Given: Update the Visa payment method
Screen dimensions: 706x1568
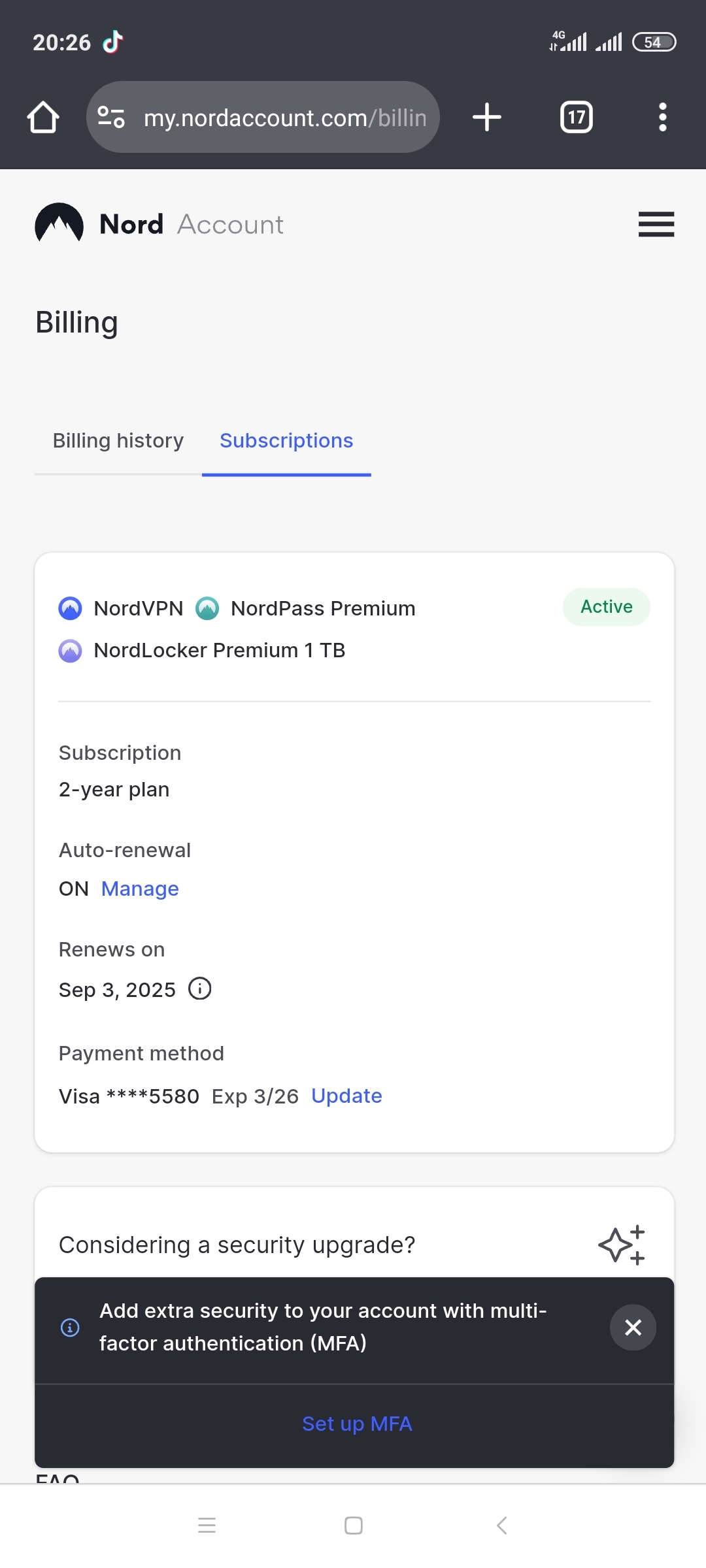Looking at the screenshot, I should 346,1096.
